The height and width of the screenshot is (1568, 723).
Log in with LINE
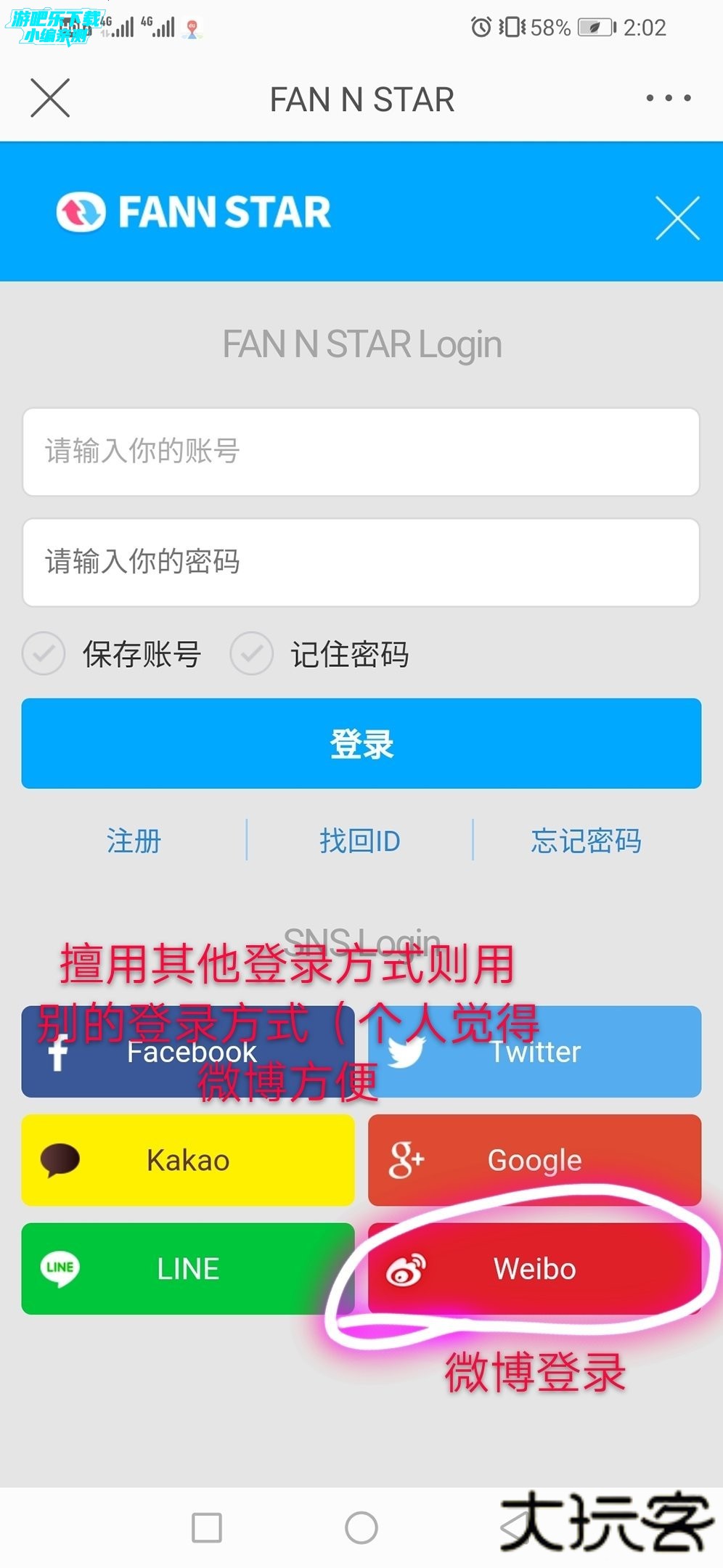pyautogui.click(x=187, y=1269)
